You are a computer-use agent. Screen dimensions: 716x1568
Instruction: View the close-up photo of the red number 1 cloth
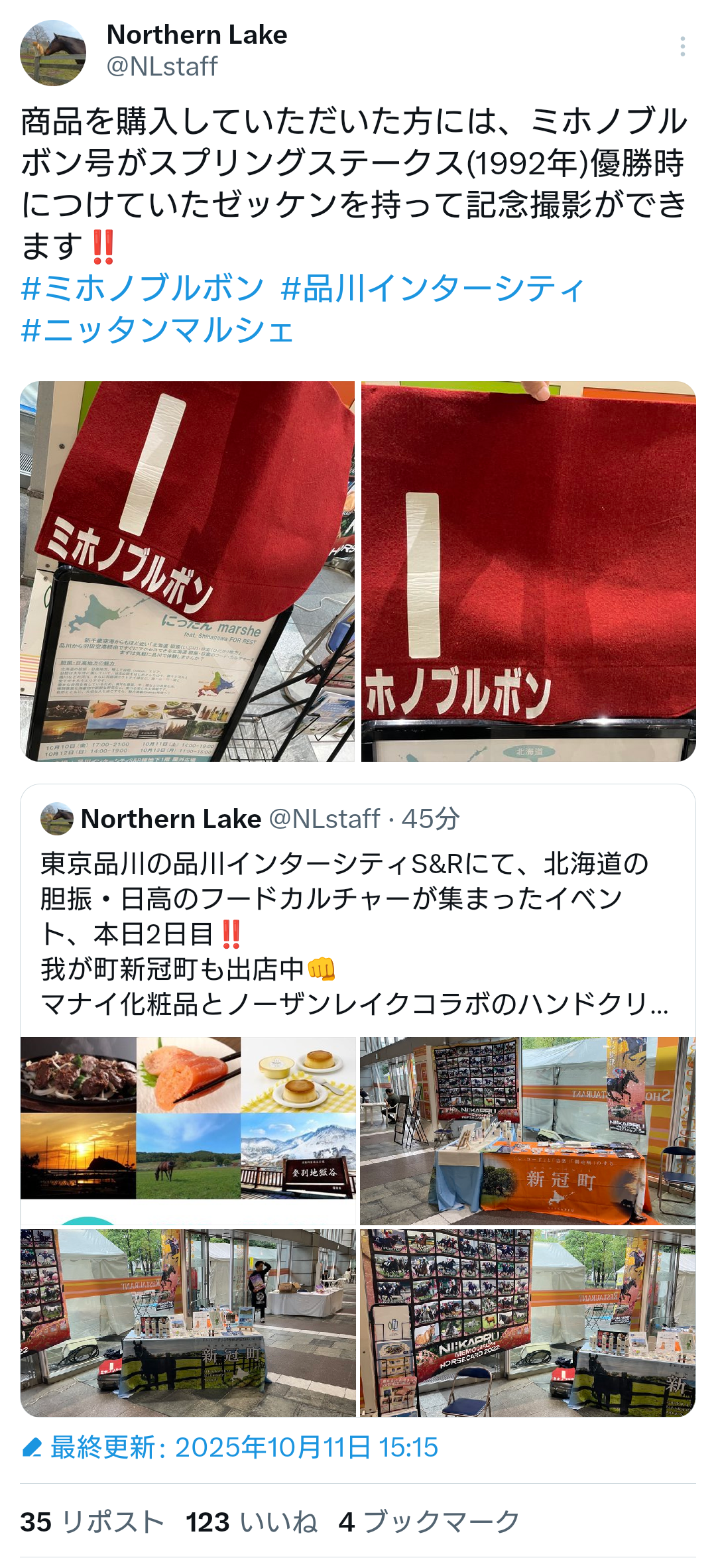[x=528, y=571]
